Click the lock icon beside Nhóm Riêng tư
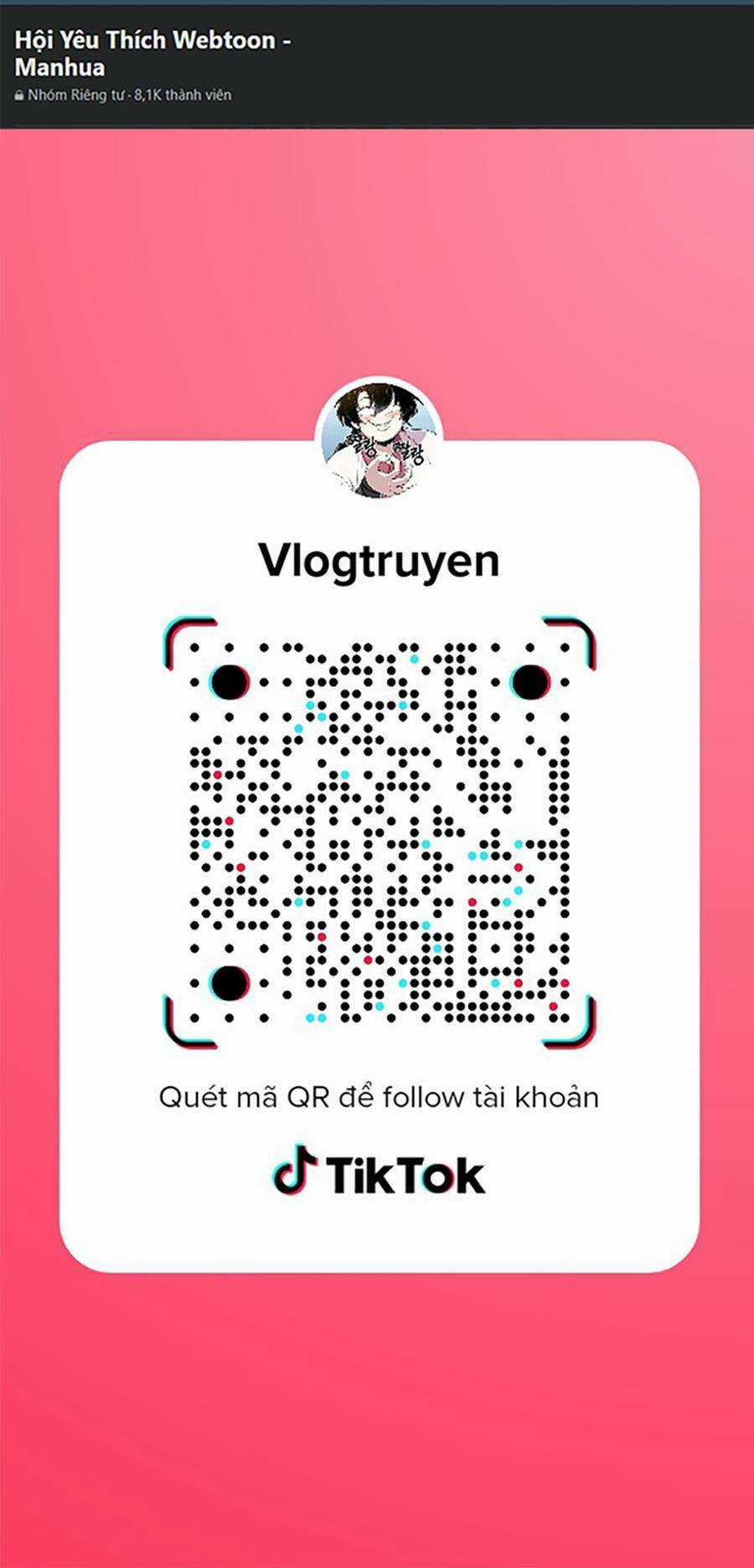Screen dimensions: 754x1568 click(x=18, y=95)
